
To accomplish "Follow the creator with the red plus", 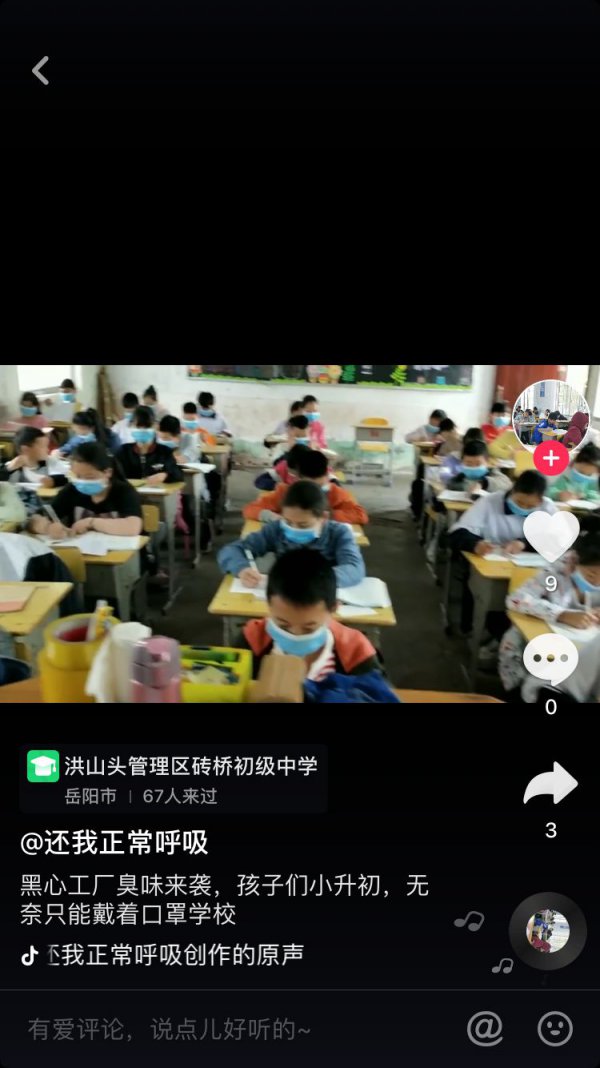I will coord(551,459).
